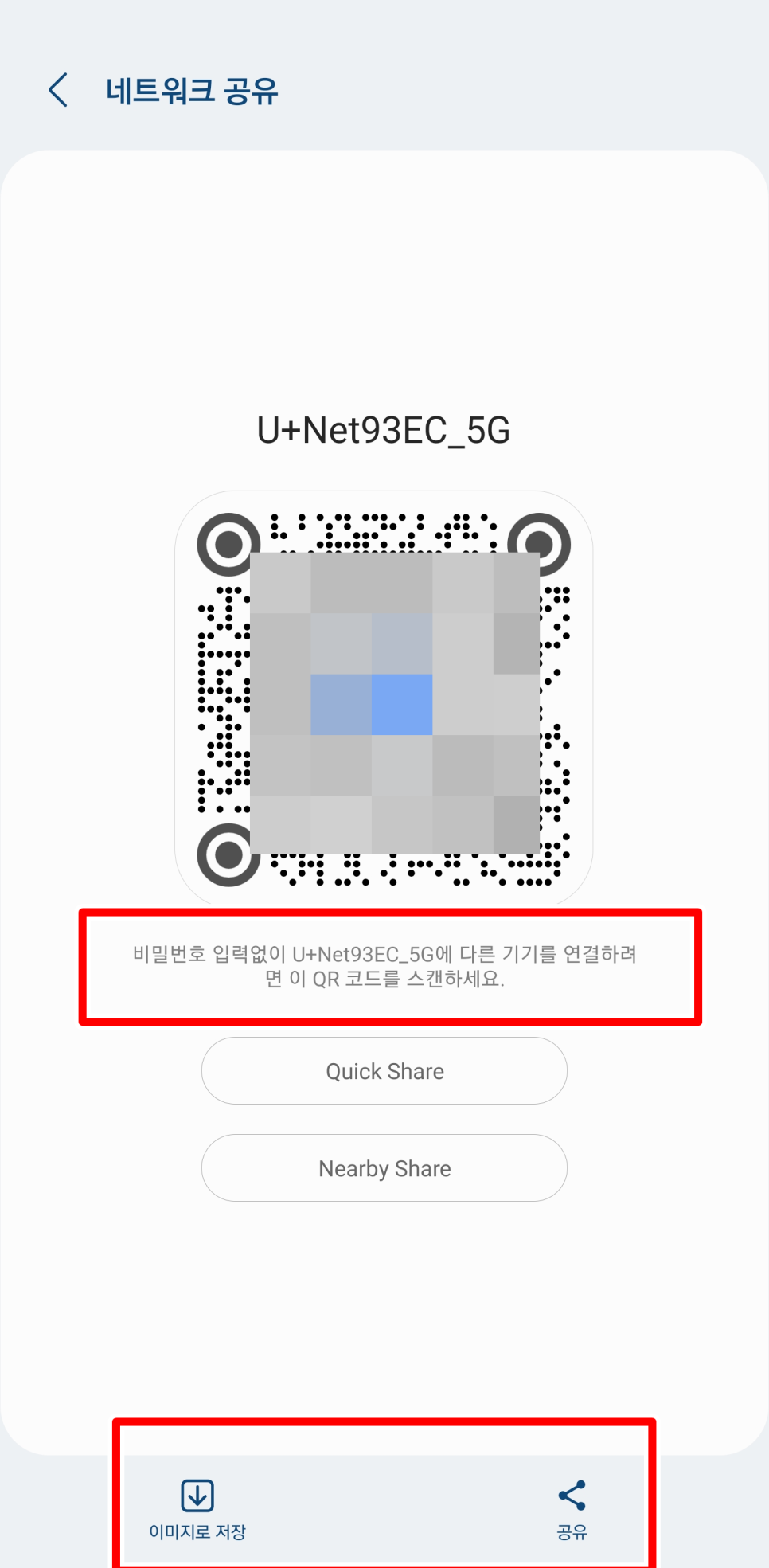769x1568 pixels.
Task: Go back from the 네트워크 공유 screen
Action: point(58,90)
